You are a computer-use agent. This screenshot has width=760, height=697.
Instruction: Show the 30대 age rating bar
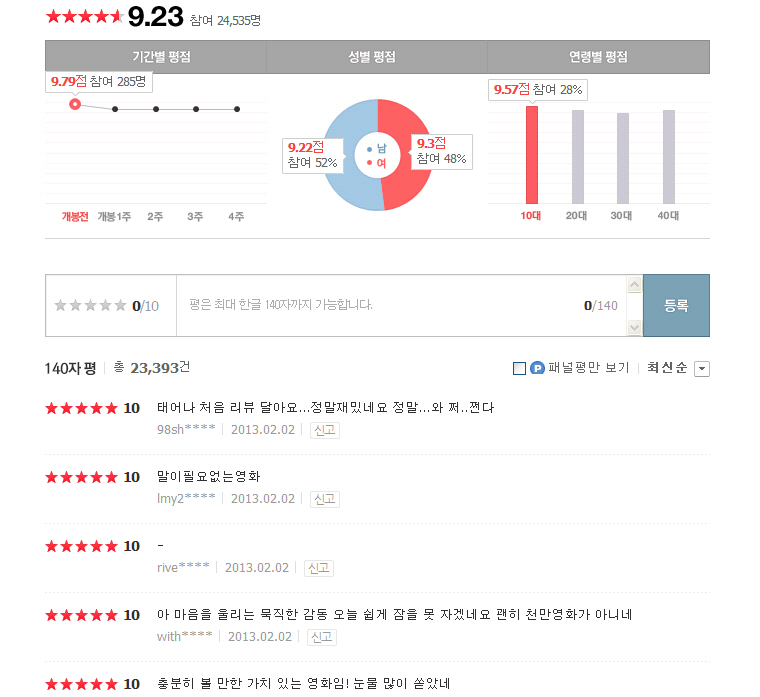pyautogui.click(x=623, y=158)
